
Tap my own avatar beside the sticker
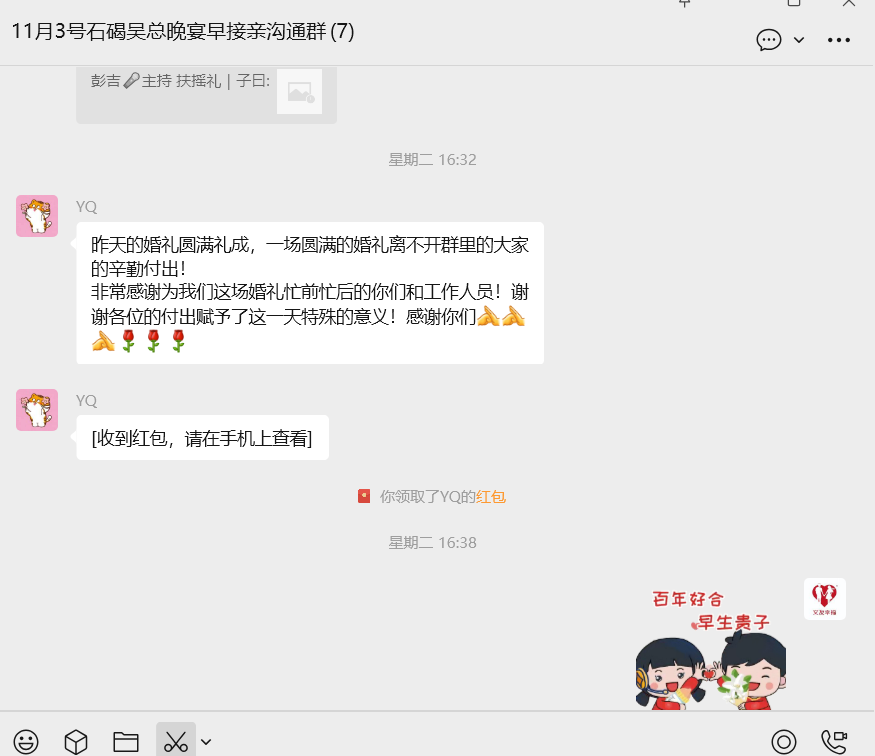tap(825, 598)
